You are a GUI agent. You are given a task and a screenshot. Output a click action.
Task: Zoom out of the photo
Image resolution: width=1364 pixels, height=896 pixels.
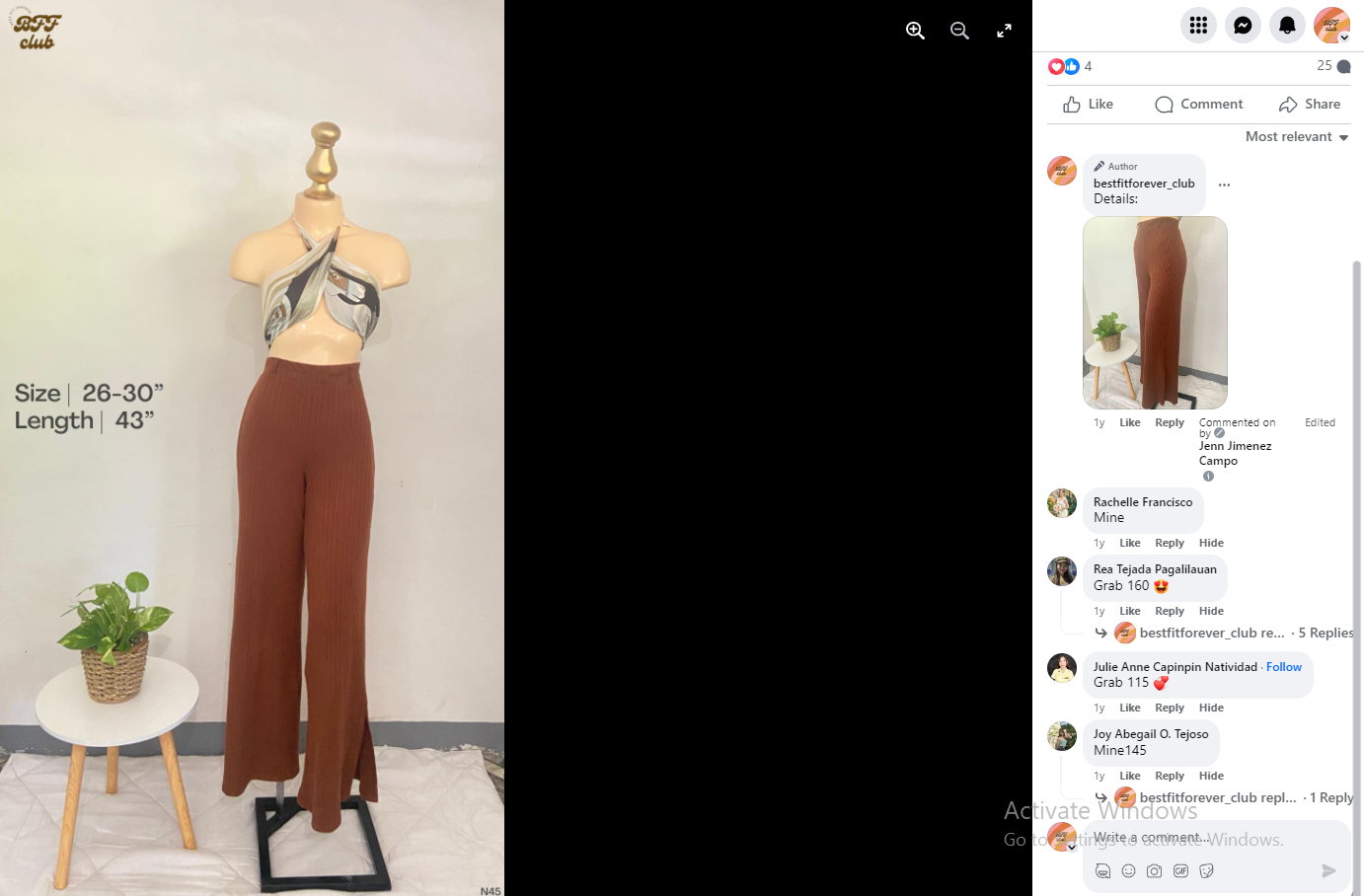(x=959, y=31)
